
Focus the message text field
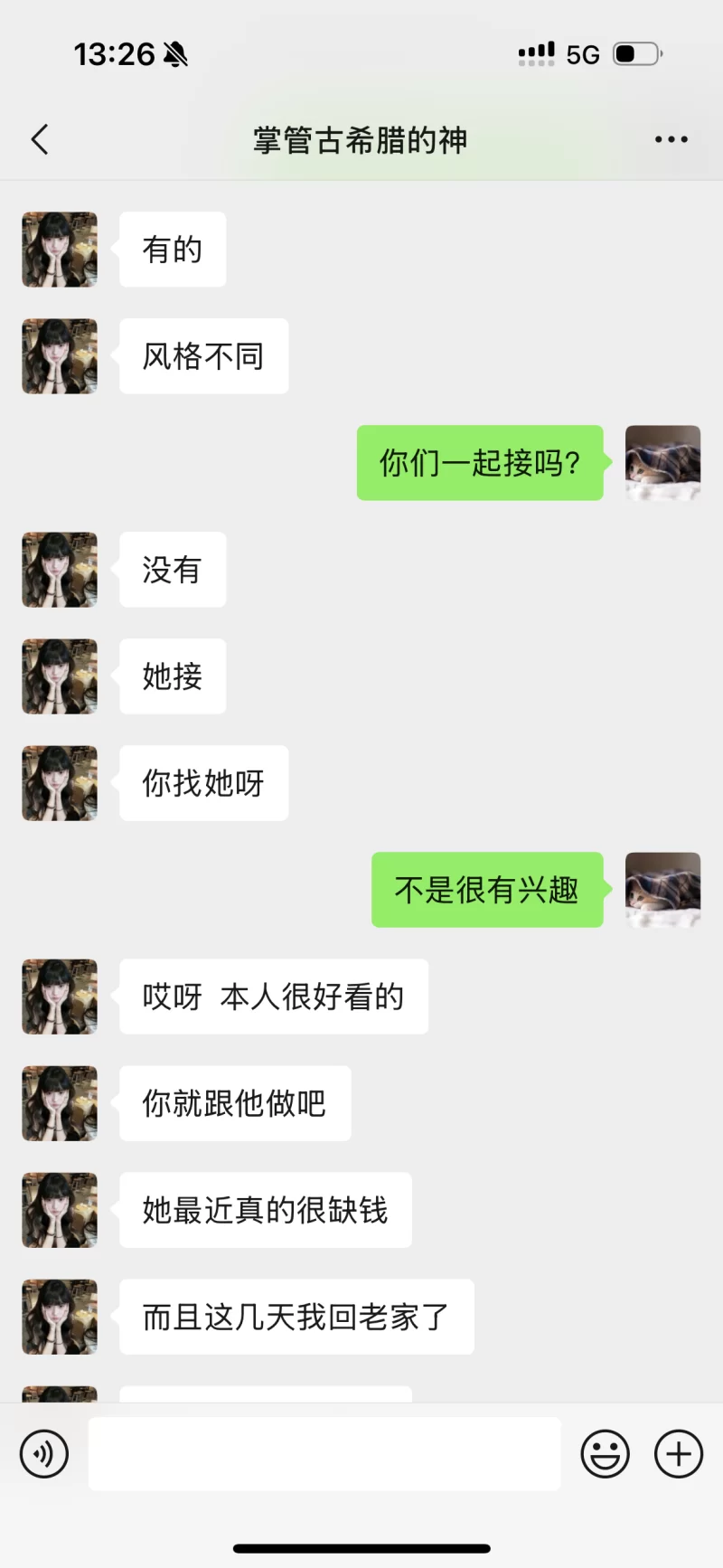pos(324,1454)
